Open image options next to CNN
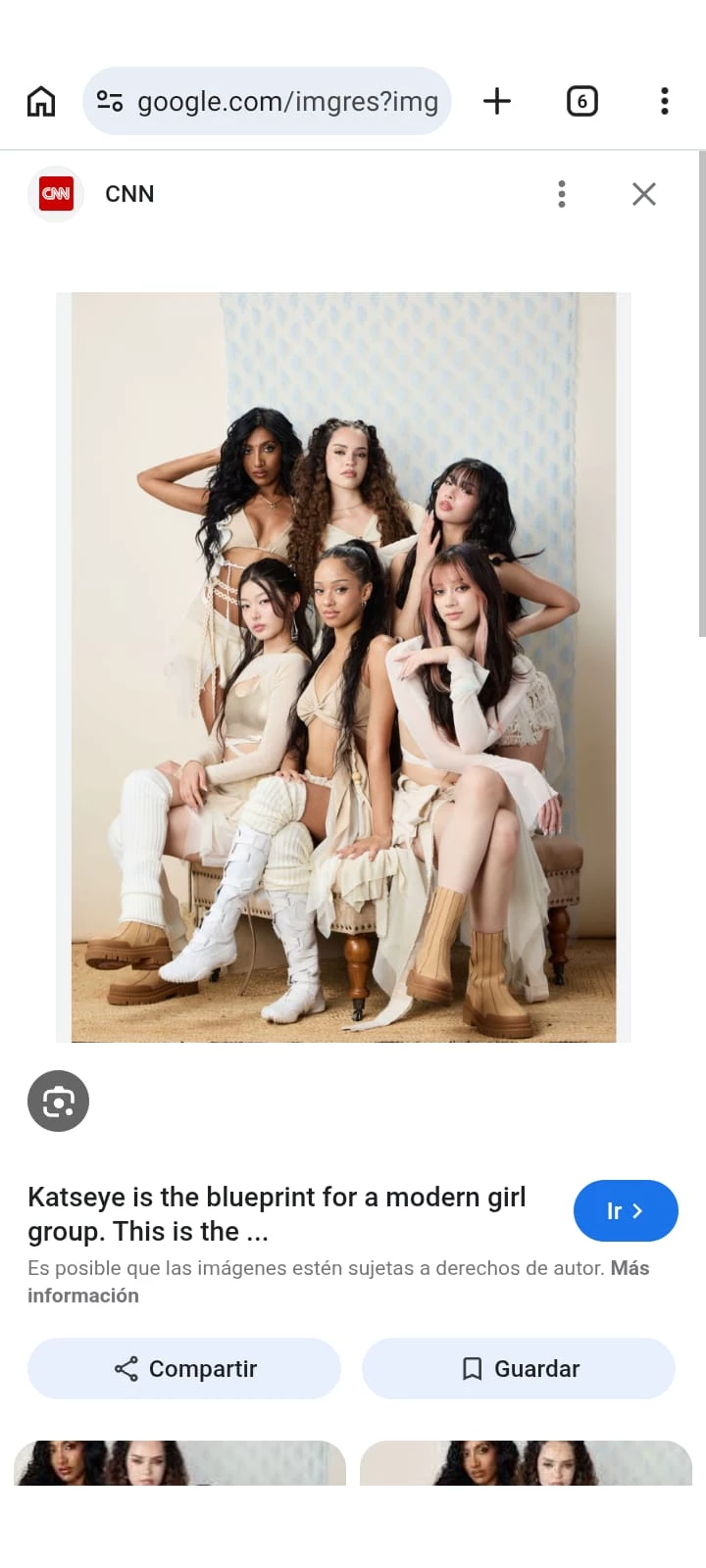The width and height of the screenshot is (706, 1568). (562, 194)
